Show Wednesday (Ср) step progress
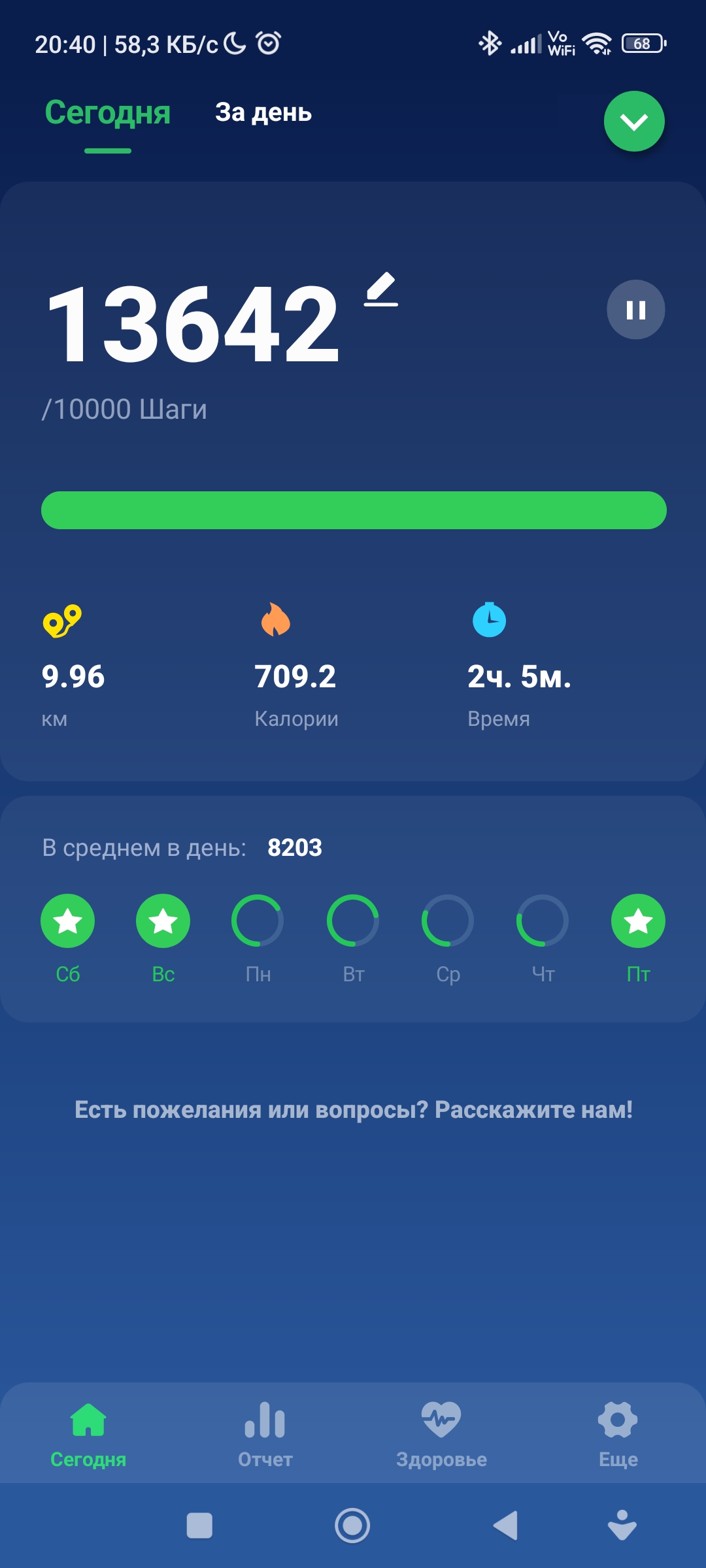Image resolution: width=706 pixels, height=1568 pixels. click(x=448, y=921)
